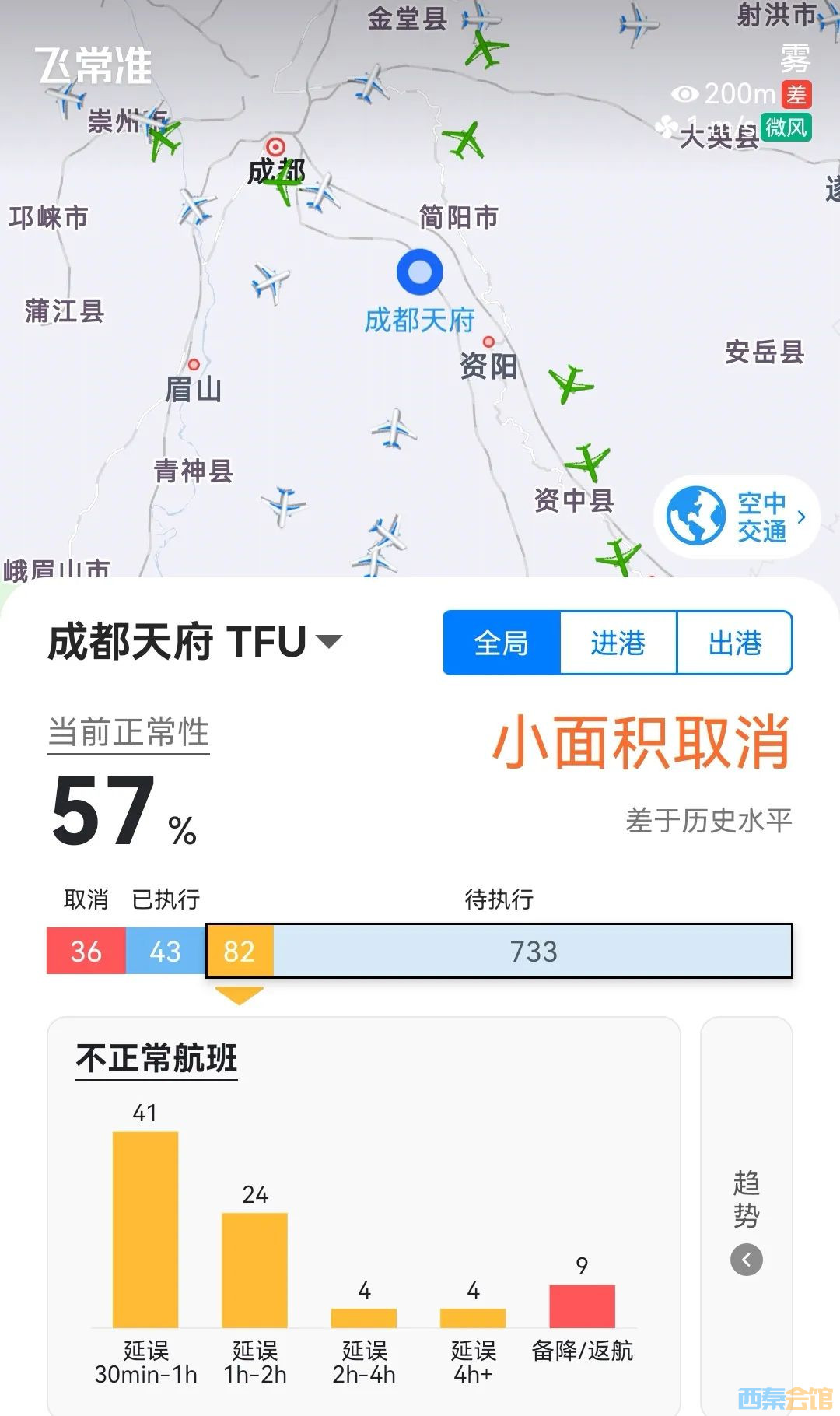840x1416 pixels.
Task: Select the 全局 overview tab
Action: pyautogui.click(x=502, y=643)
